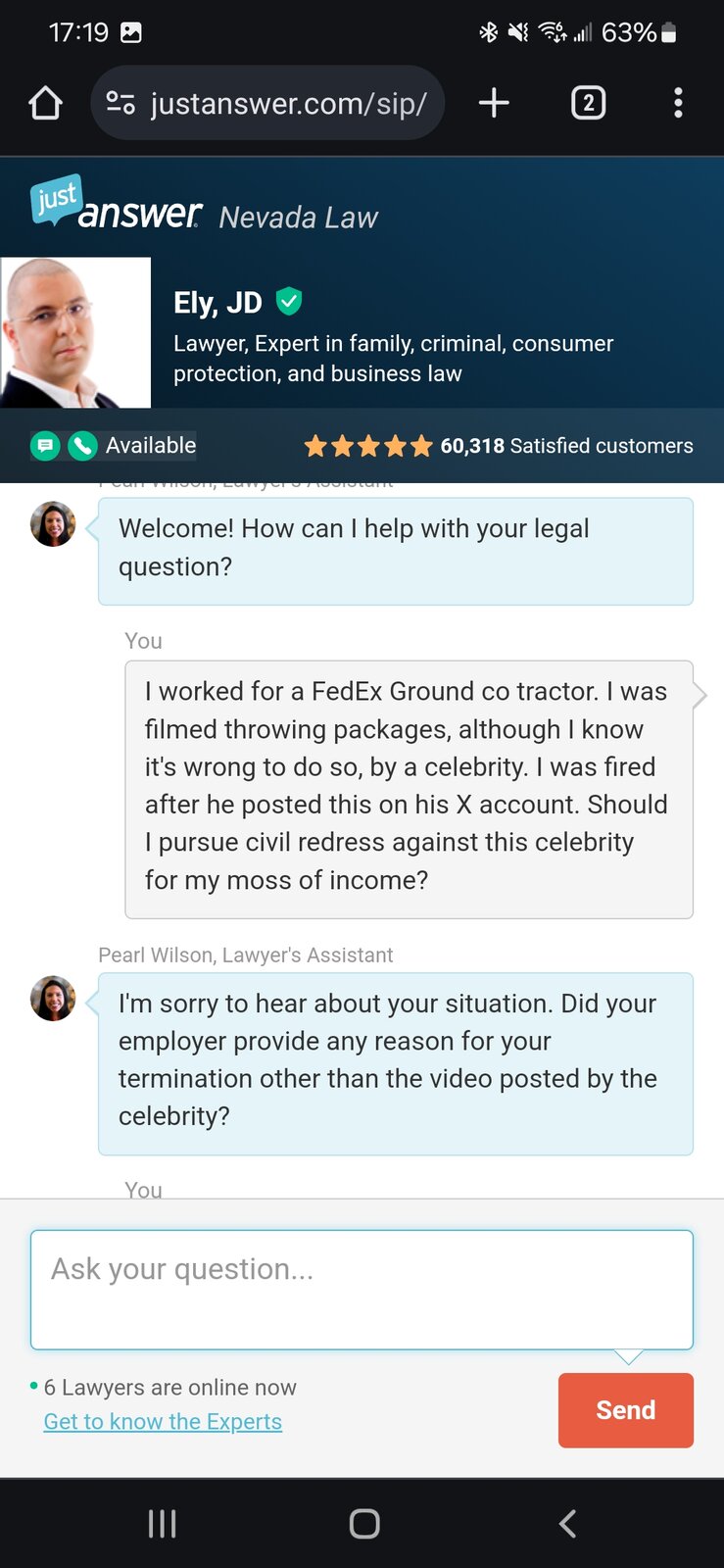Viewport: 724px width, 1568px height.
Task: Open the tab switcher showing 2 tabs
Action: click(588, 103)
